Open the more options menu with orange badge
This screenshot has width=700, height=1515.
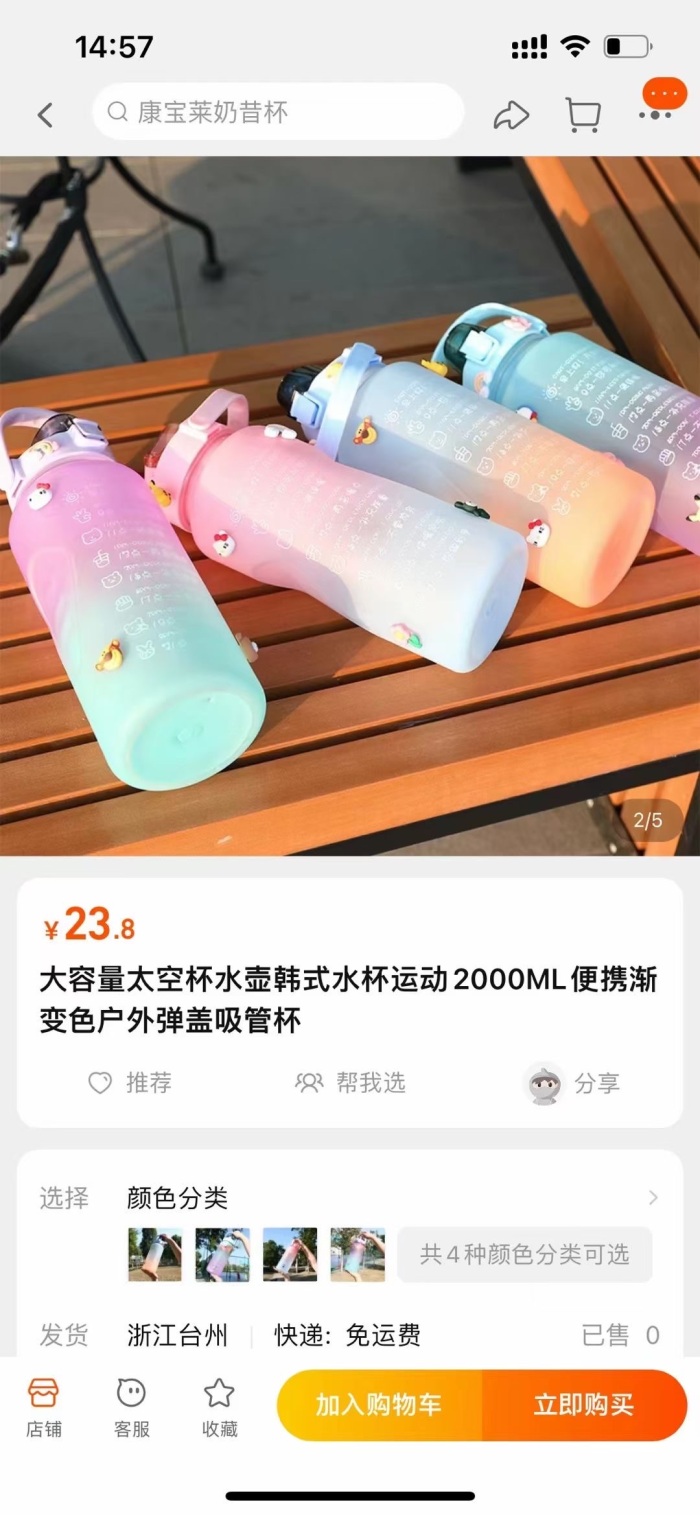(658, 101)
